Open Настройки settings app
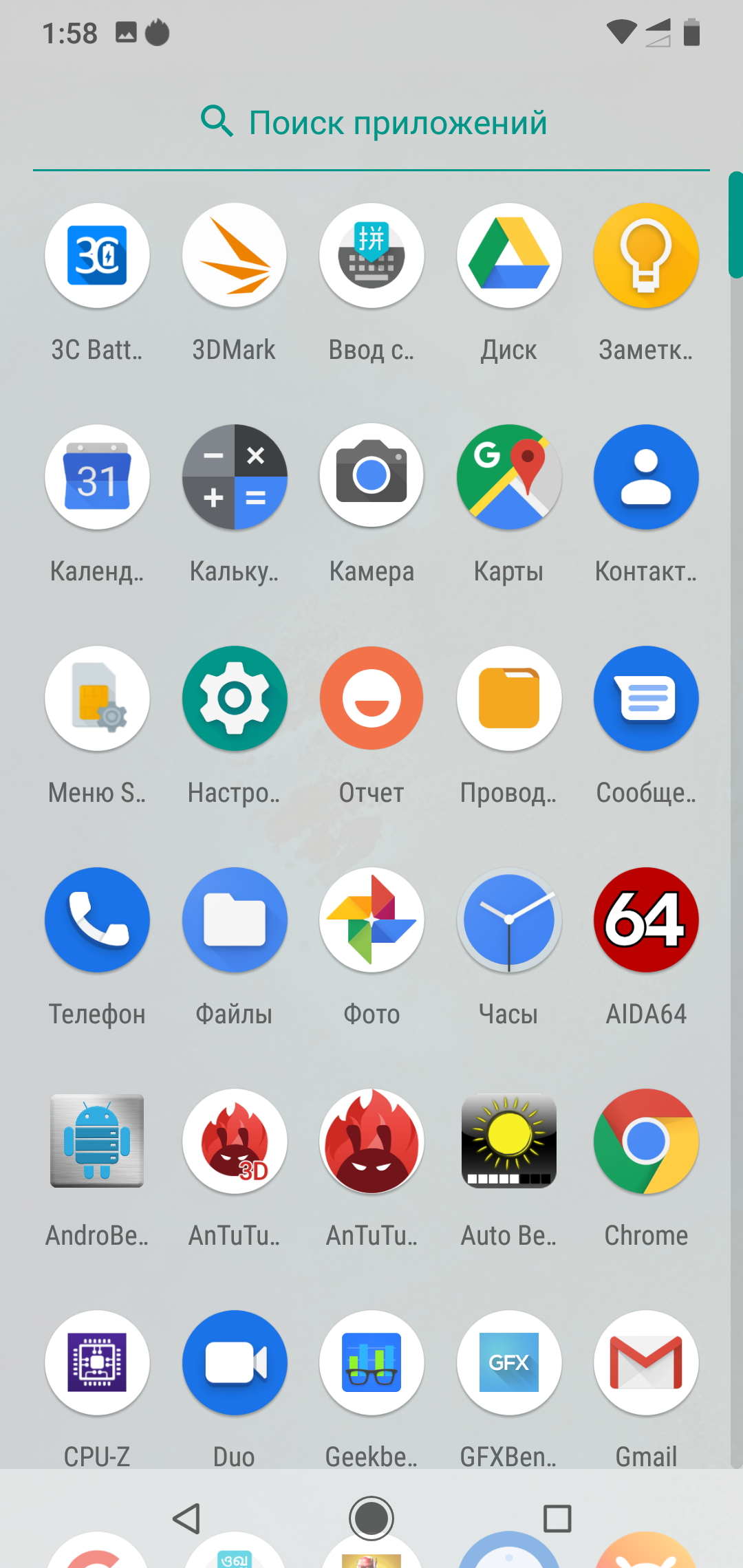The width and height of the screenshot is (743, 1568). (x=234, y=699)
